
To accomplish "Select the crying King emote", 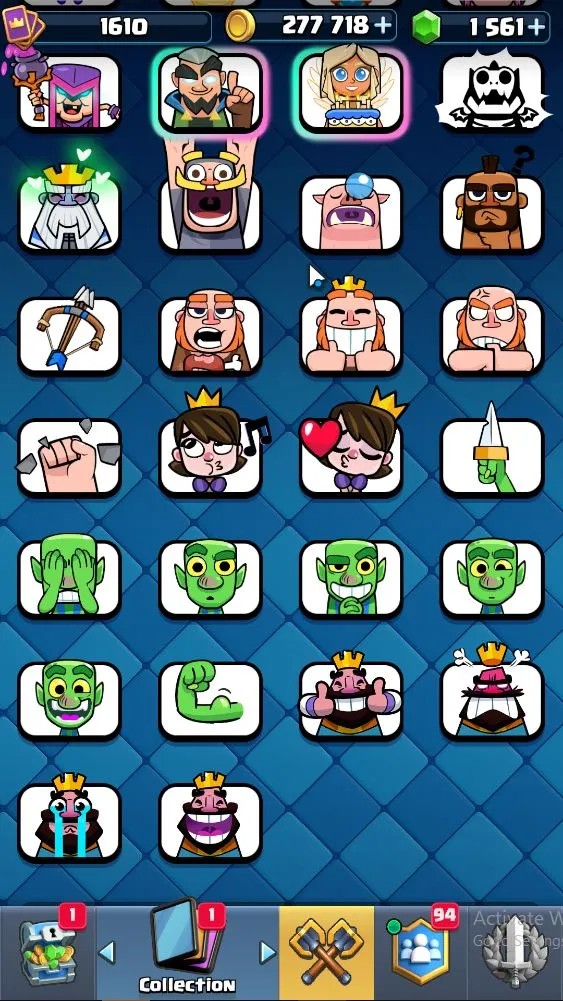I will coord(70,821).
